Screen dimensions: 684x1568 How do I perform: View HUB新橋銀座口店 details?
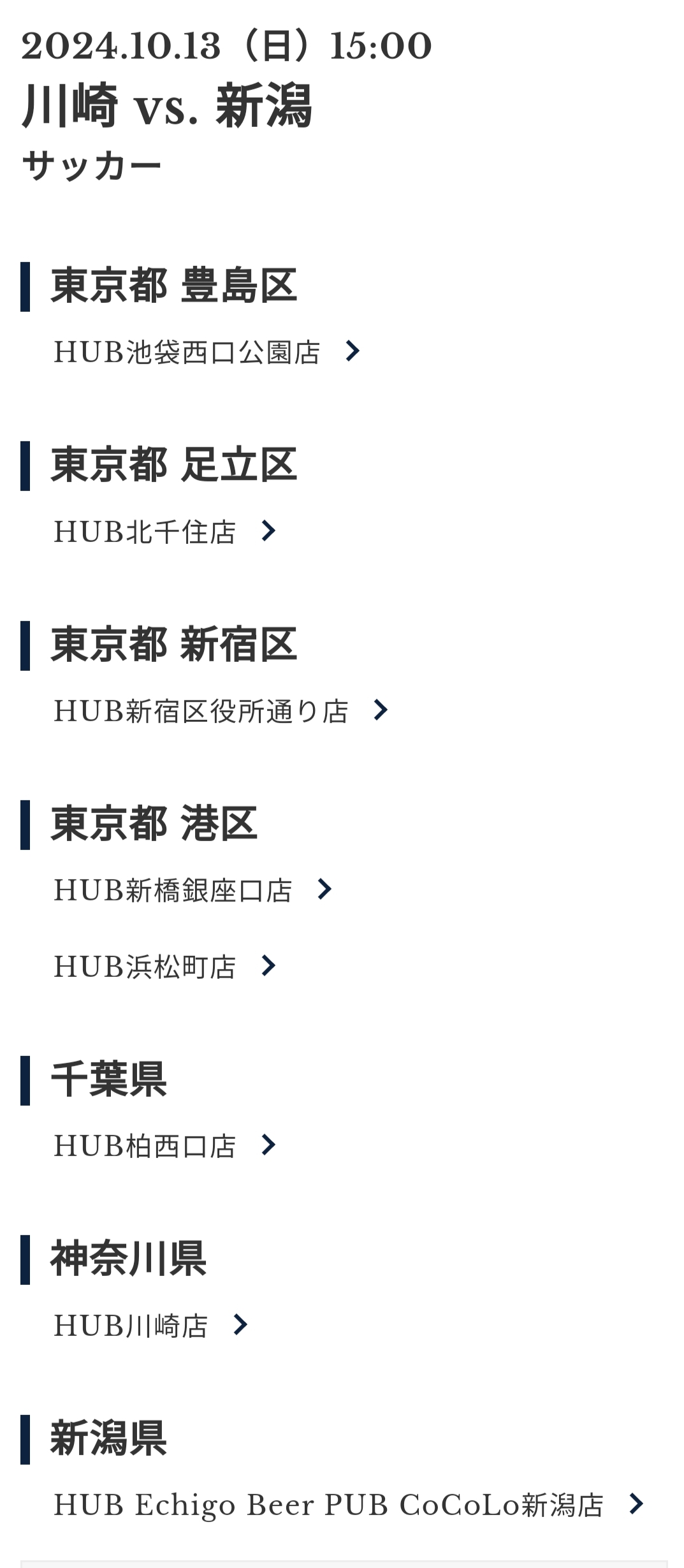(x=193, y=890)
